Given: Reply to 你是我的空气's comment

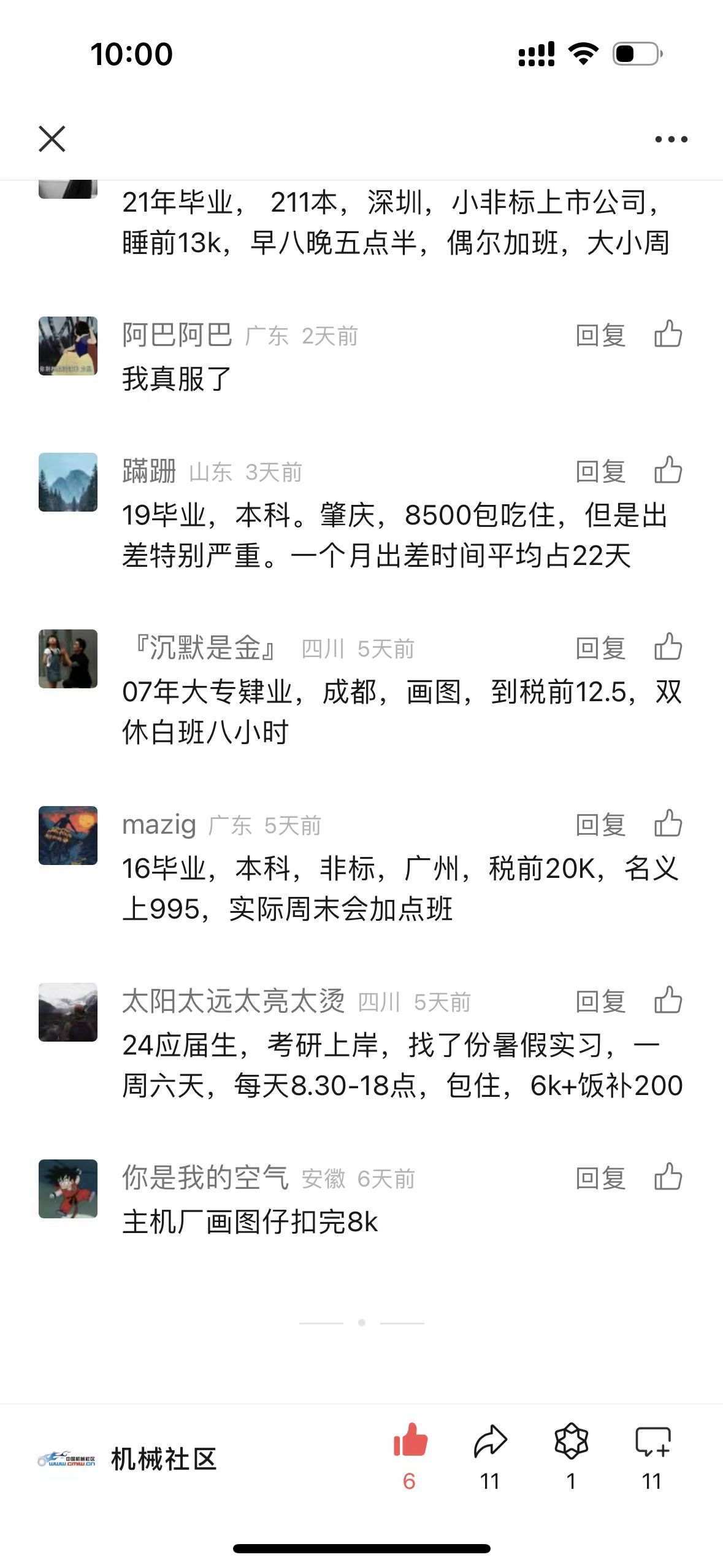Looking at the screenshot, I should (600, 1178).
